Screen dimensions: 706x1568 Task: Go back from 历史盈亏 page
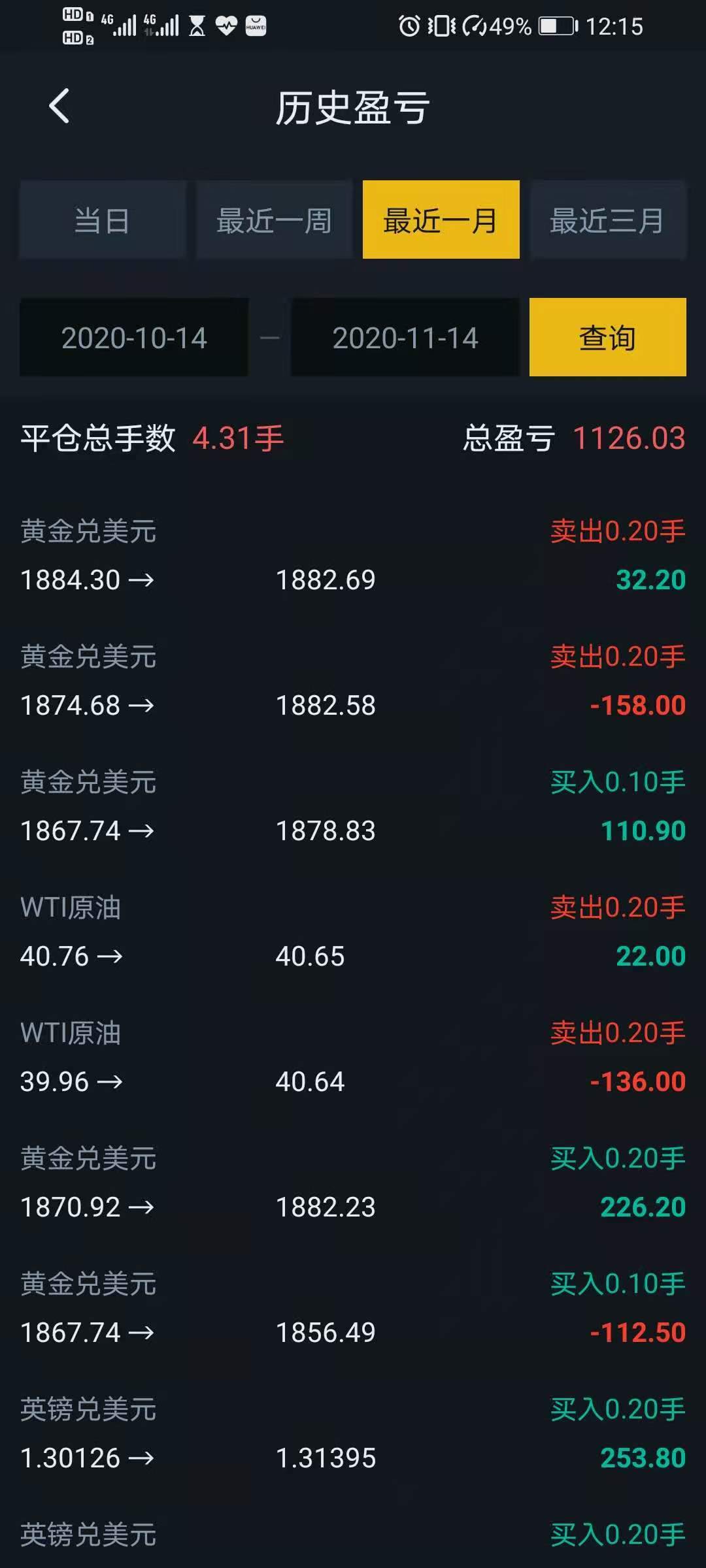[x=59, y=106]
